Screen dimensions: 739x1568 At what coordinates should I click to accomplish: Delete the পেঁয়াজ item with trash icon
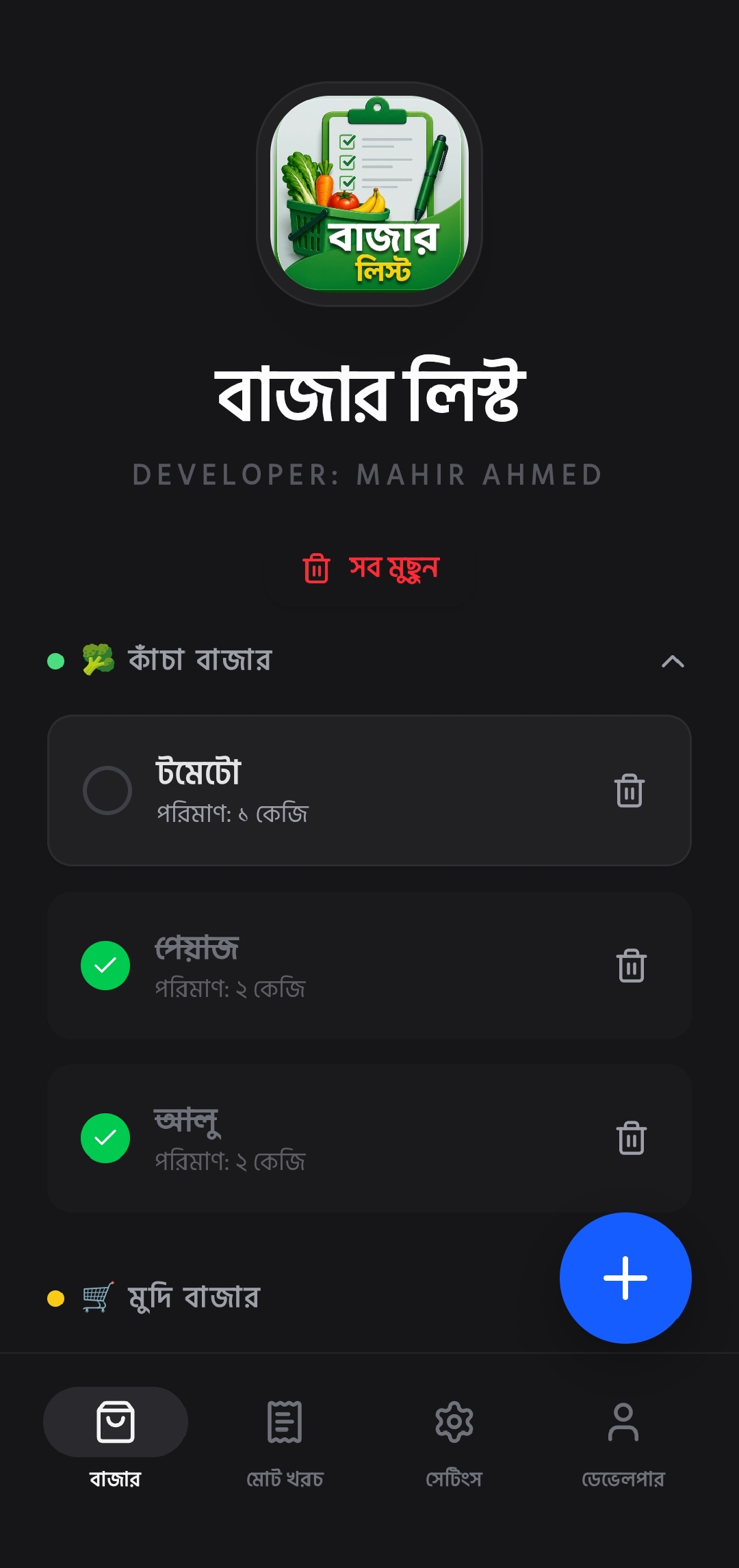pyautogui.click(x=631, y=966)
